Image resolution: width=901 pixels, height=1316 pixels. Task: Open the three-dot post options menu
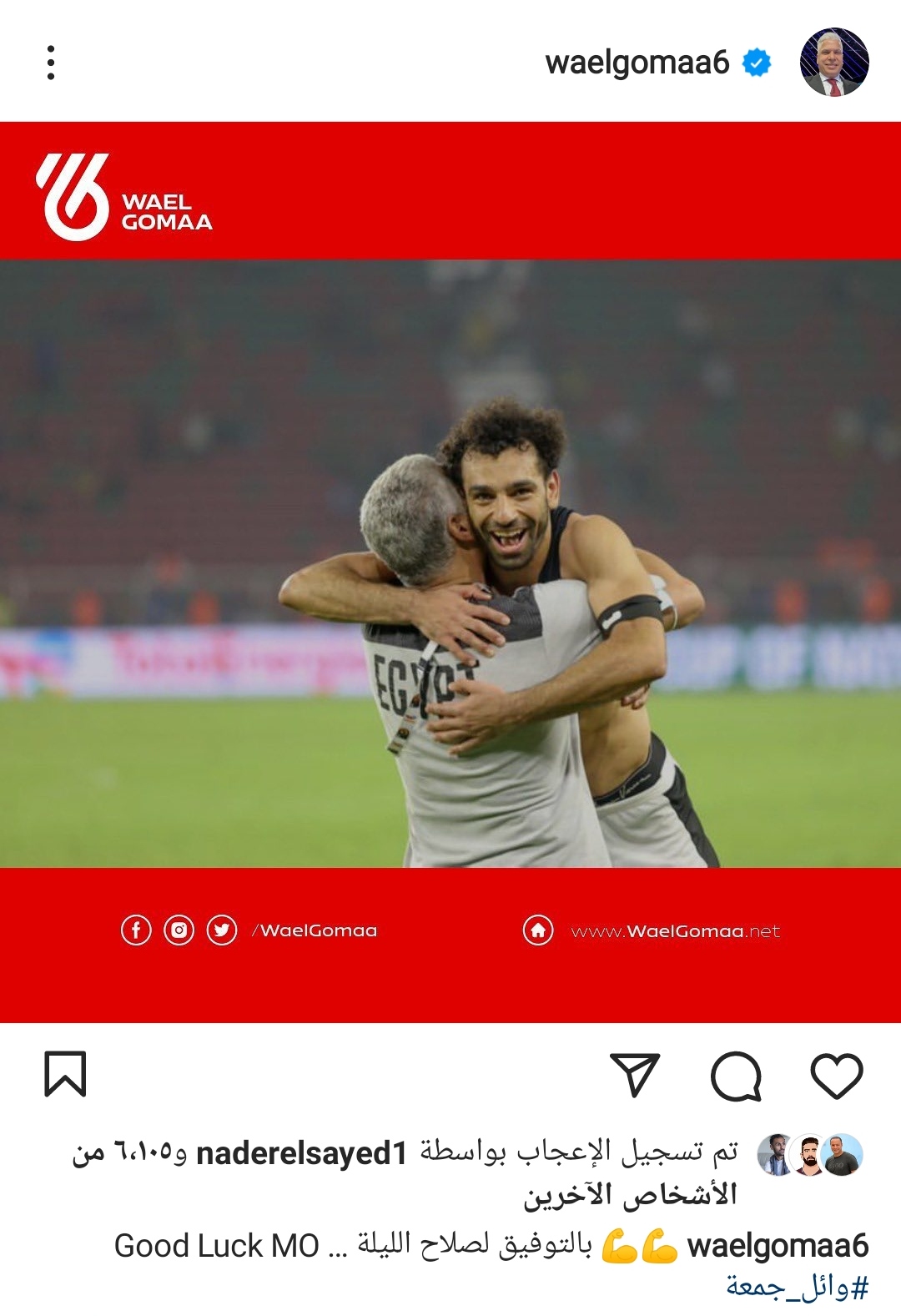(51, 63)
